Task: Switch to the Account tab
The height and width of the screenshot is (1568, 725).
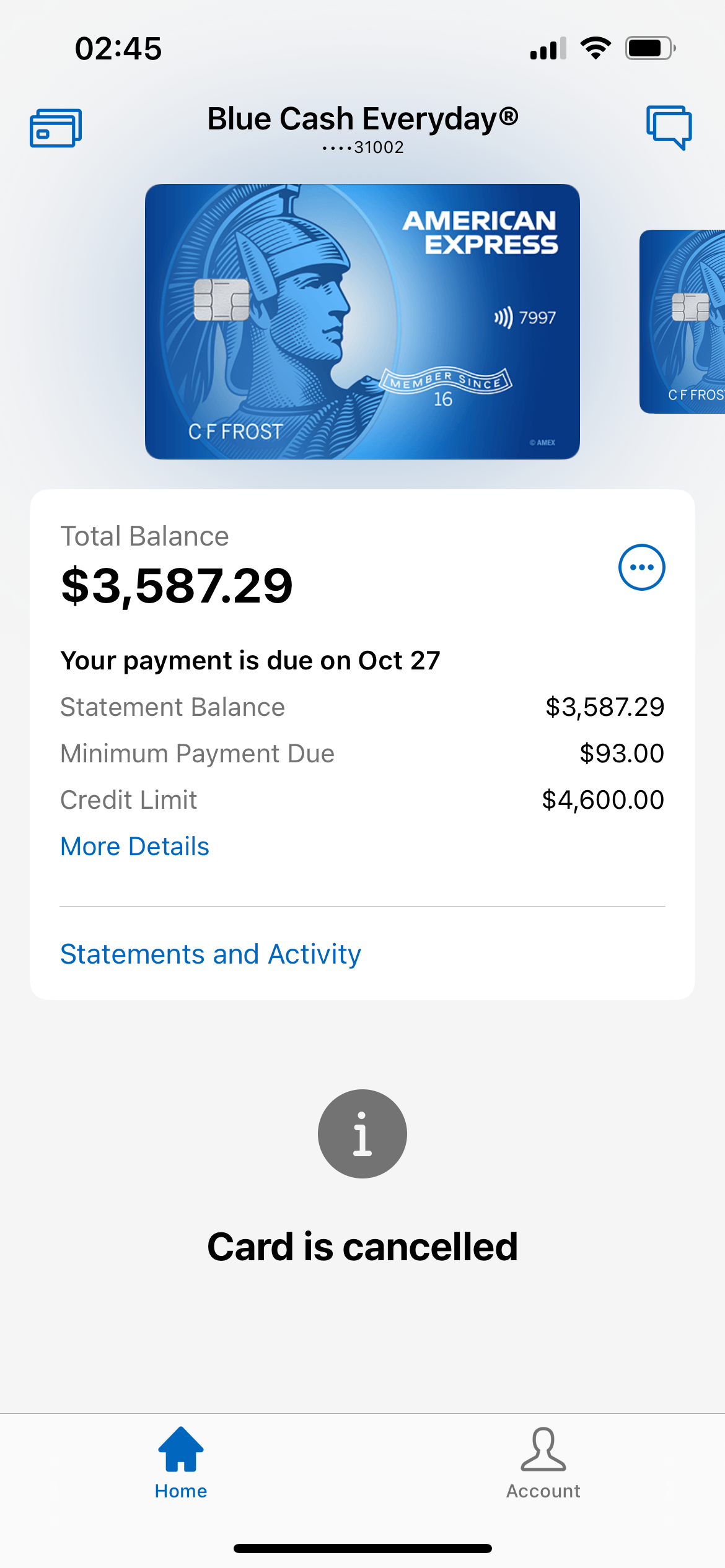Action: [x=543, y=1463]
